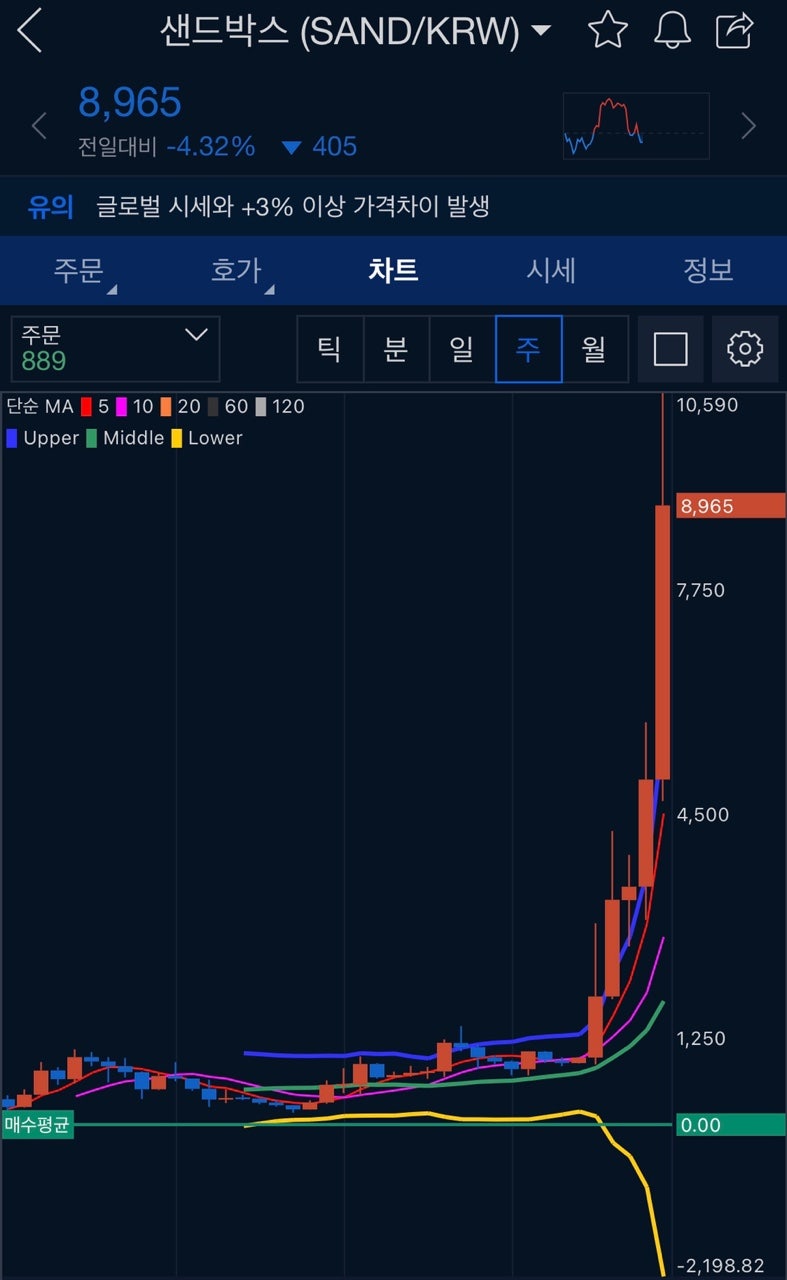The image size is (787, 1280).
Task: Switch to the 시세 tab
Action: 550,270
